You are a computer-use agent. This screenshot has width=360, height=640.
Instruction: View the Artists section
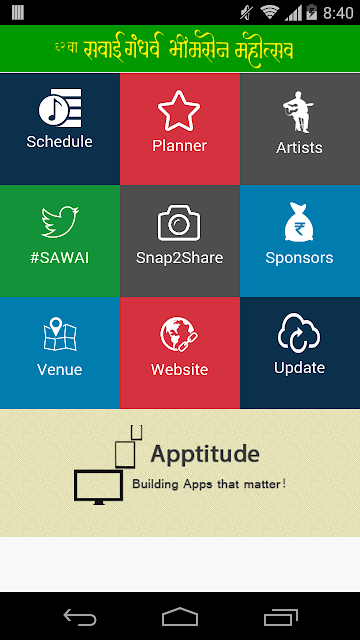(300, 129)
